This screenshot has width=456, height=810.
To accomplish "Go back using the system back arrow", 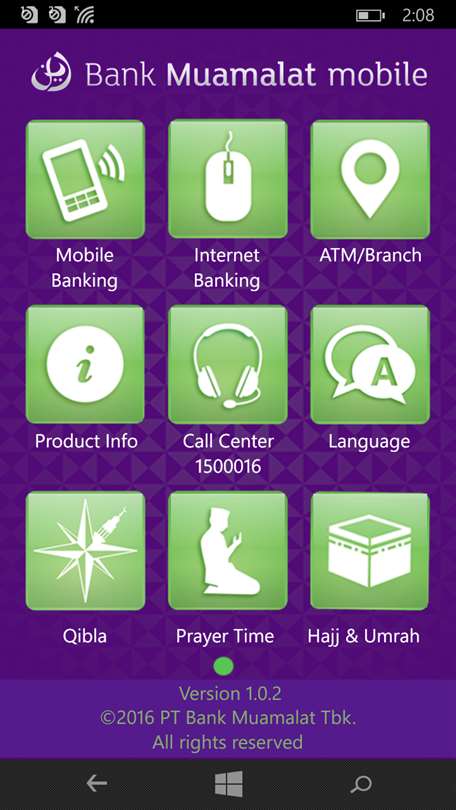I will click(x=97, y=784).
